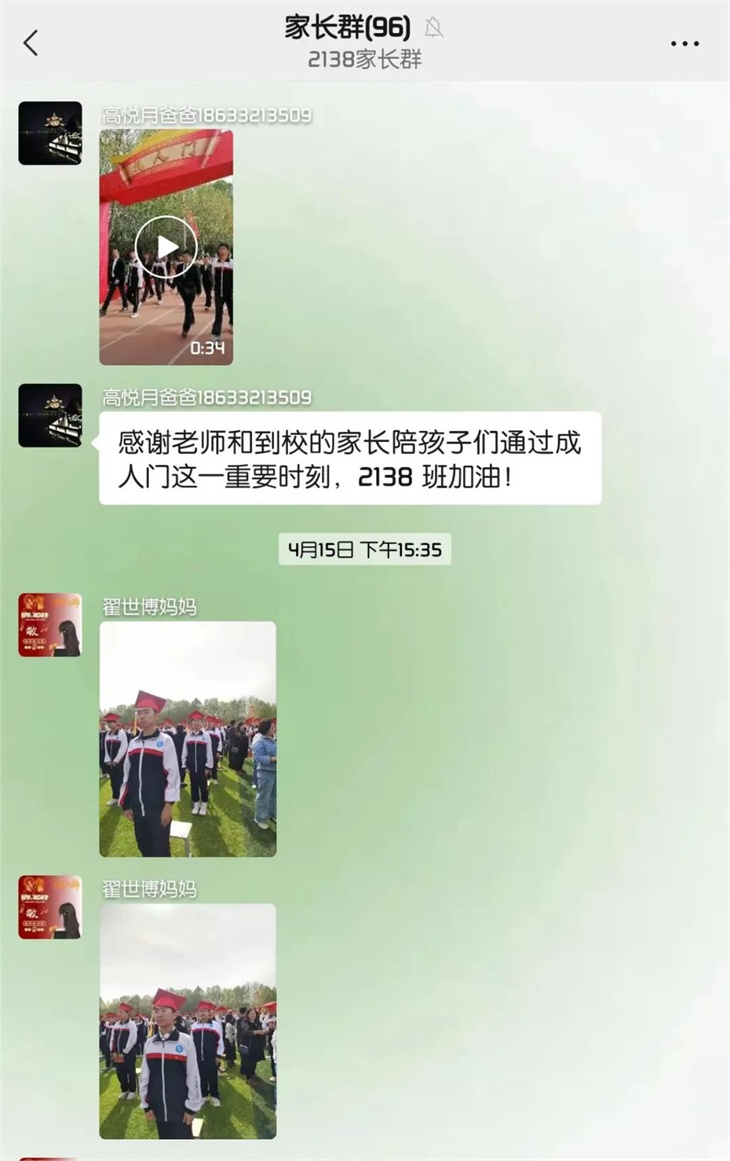
Task: Open the three-dot chat menu
Action: (684, 44)
